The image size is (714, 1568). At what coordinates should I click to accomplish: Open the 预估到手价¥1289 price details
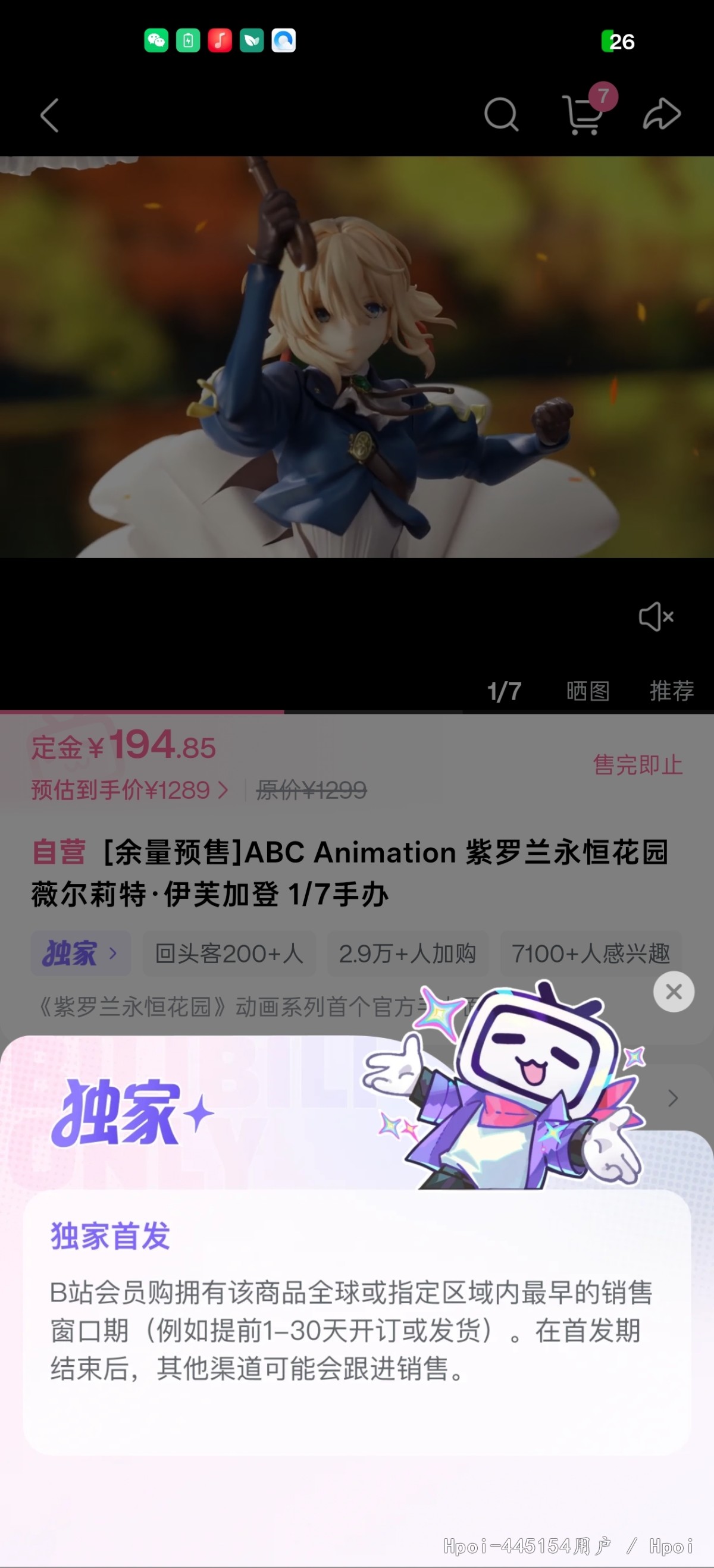[x=130, y=790]
